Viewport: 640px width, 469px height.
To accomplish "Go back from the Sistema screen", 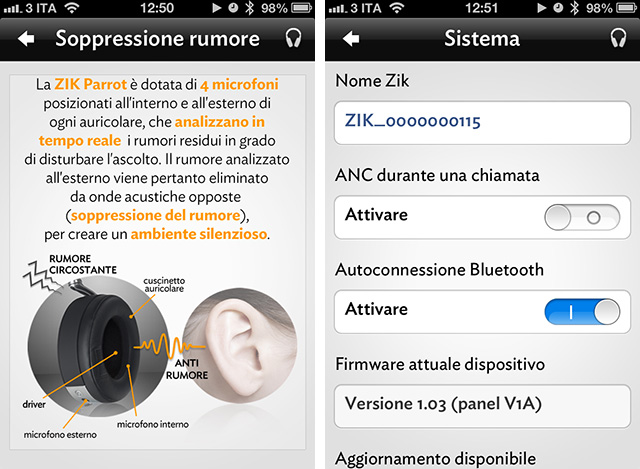I will [350, 39].
